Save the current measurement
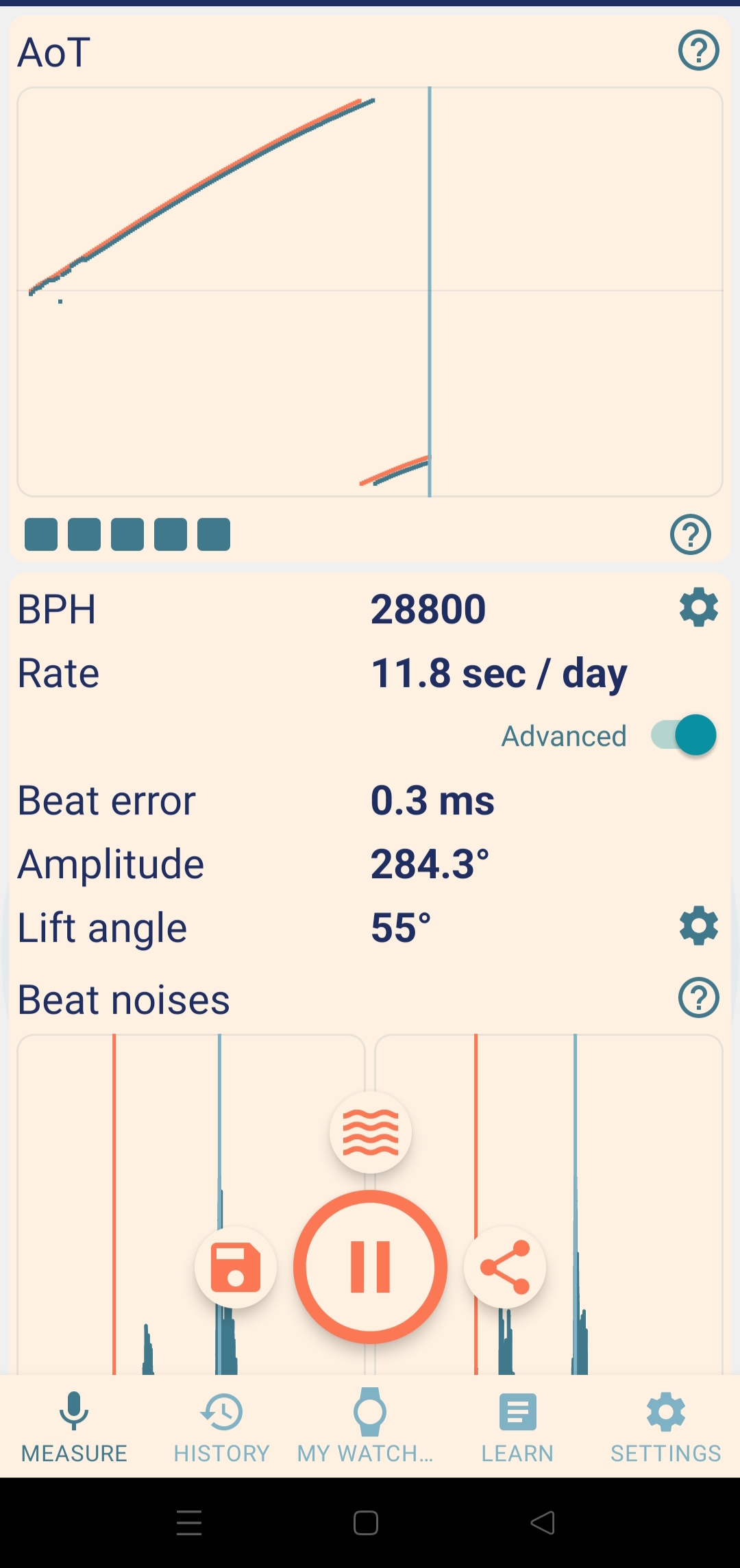740x1568 pixels. click(236, 1267)
